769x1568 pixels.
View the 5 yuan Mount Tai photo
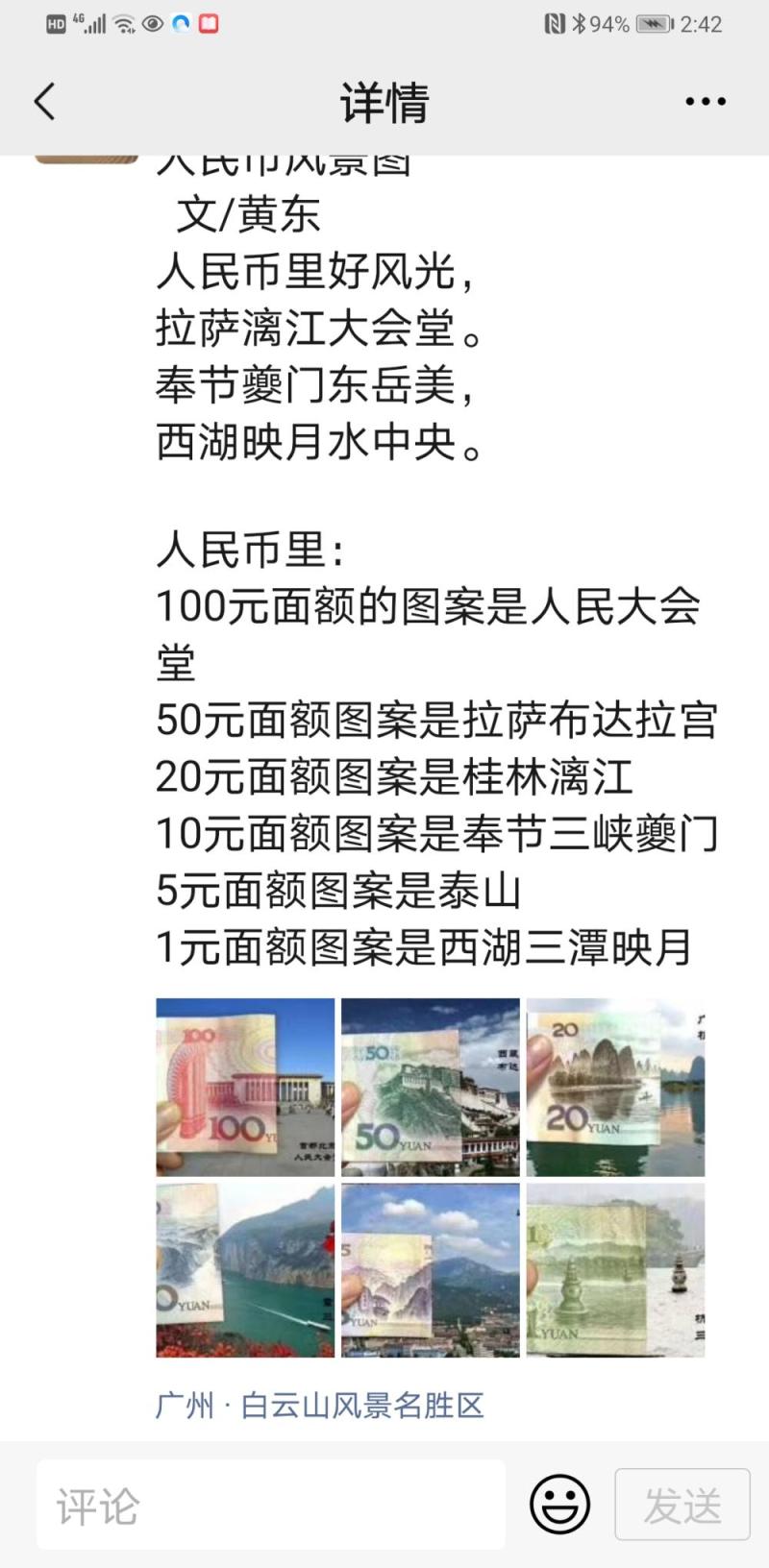coord(430,1269)
